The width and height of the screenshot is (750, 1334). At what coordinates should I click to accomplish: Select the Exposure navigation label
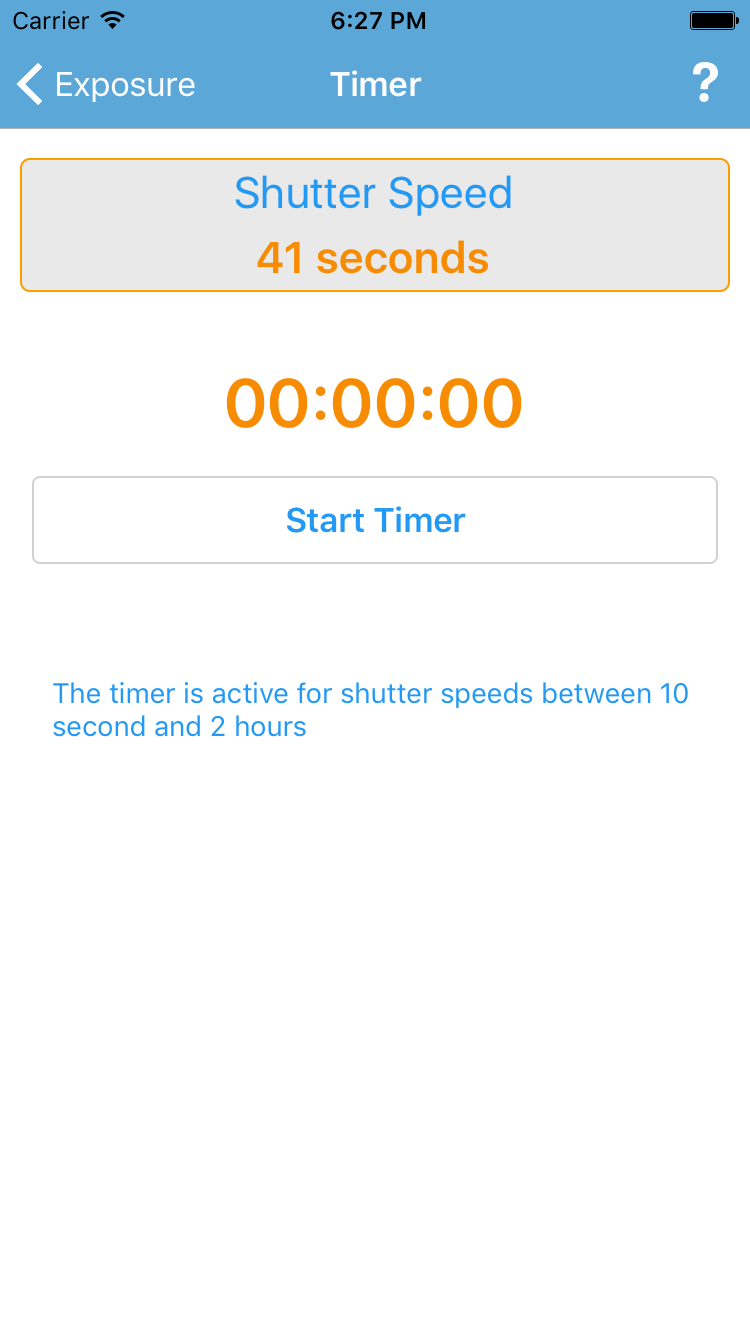(125, 84)
